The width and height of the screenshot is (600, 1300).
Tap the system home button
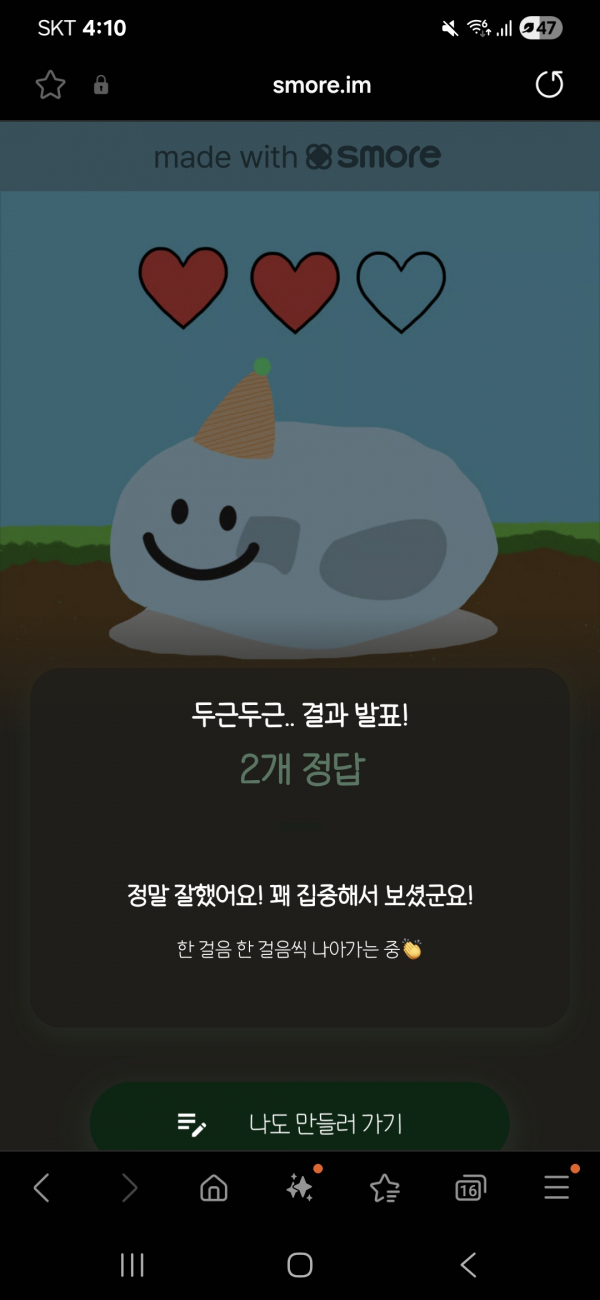click(300, 1265)
